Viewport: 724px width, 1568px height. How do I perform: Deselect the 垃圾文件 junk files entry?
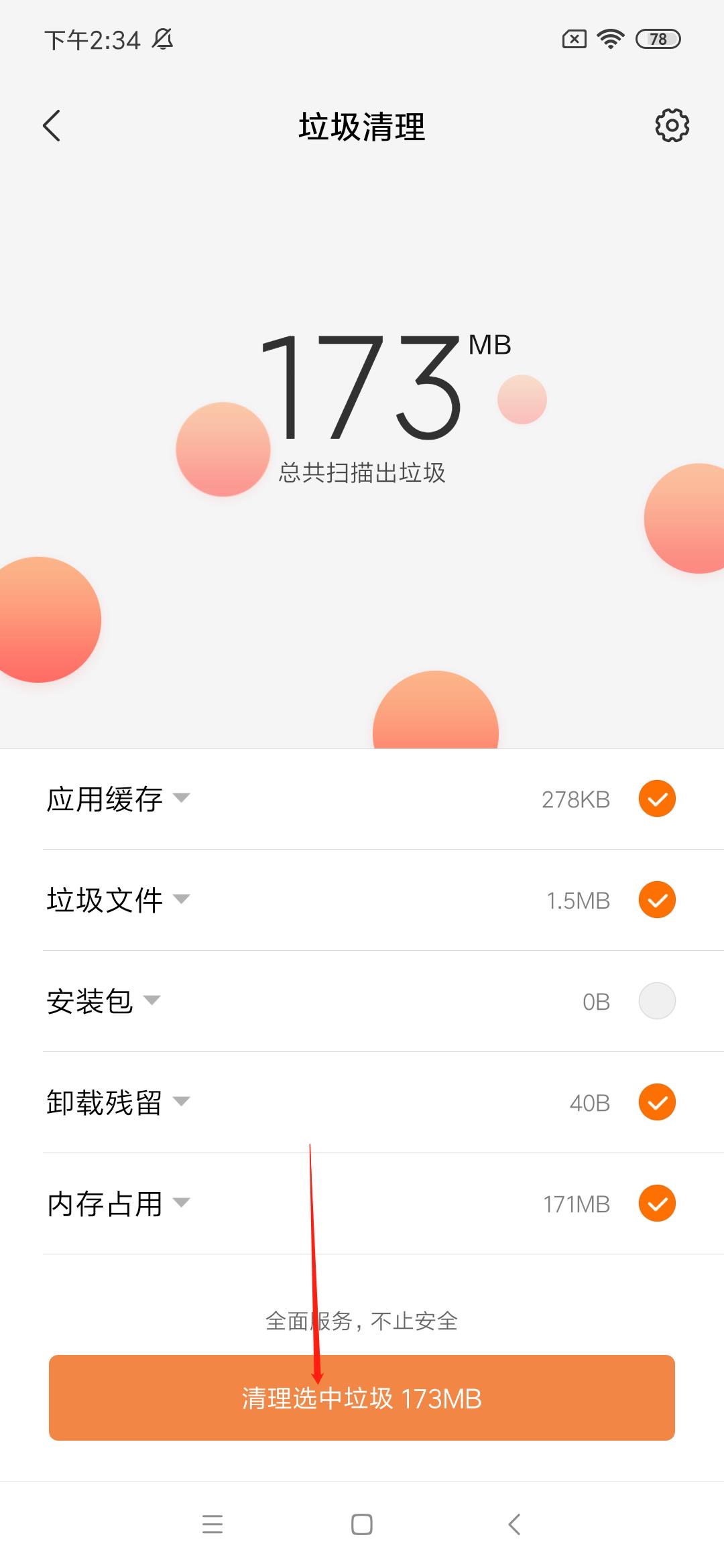coord(656,901)
